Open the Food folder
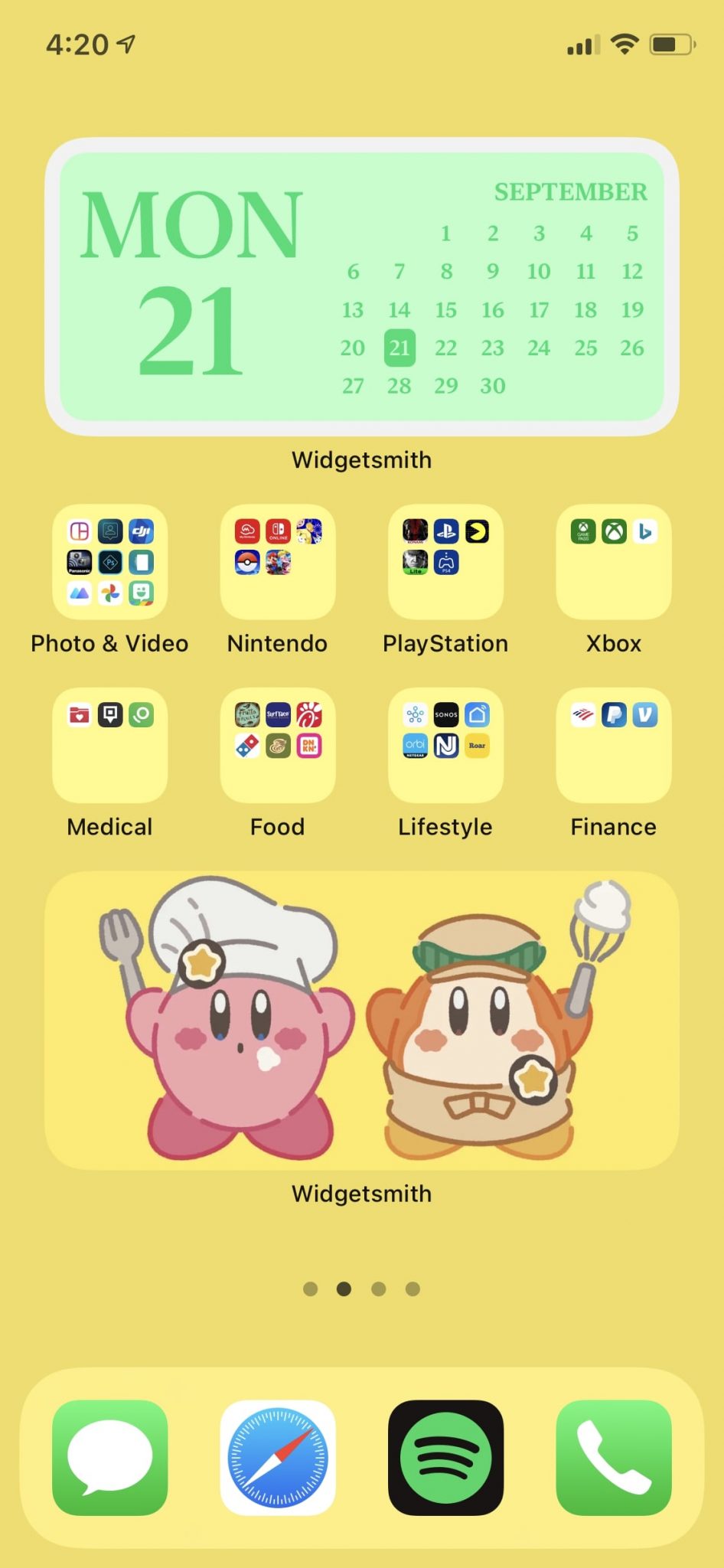This screenshot has width=724, height=1568. tap(278, 745)
